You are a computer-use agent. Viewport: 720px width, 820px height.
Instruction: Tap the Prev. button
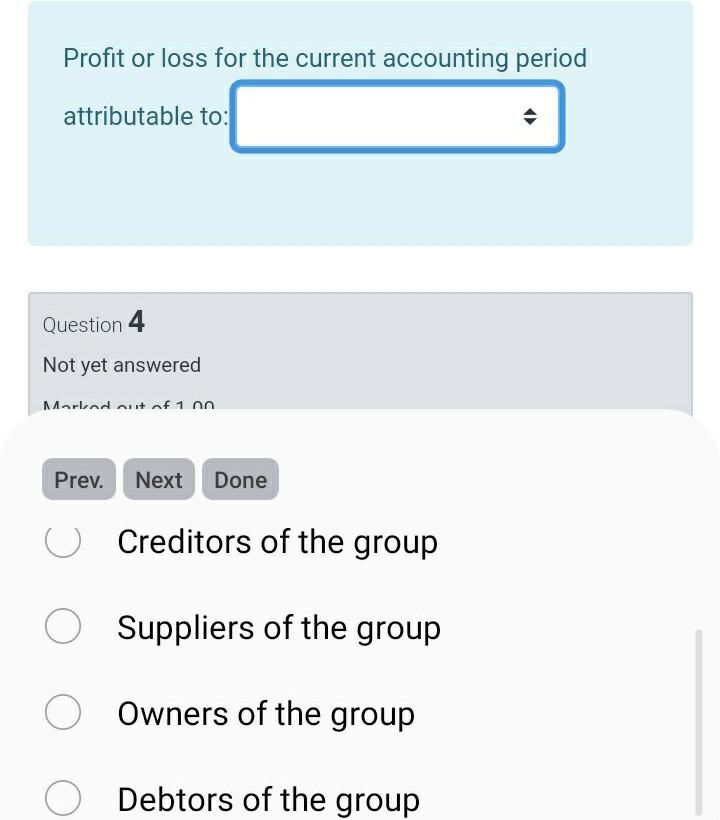[x=79, y=480]
